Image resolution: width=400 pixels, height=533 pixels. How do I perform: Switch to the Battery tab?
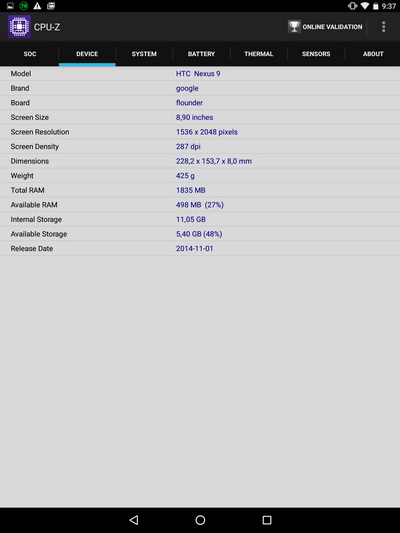pyautogui.click(x=201, y=54)
